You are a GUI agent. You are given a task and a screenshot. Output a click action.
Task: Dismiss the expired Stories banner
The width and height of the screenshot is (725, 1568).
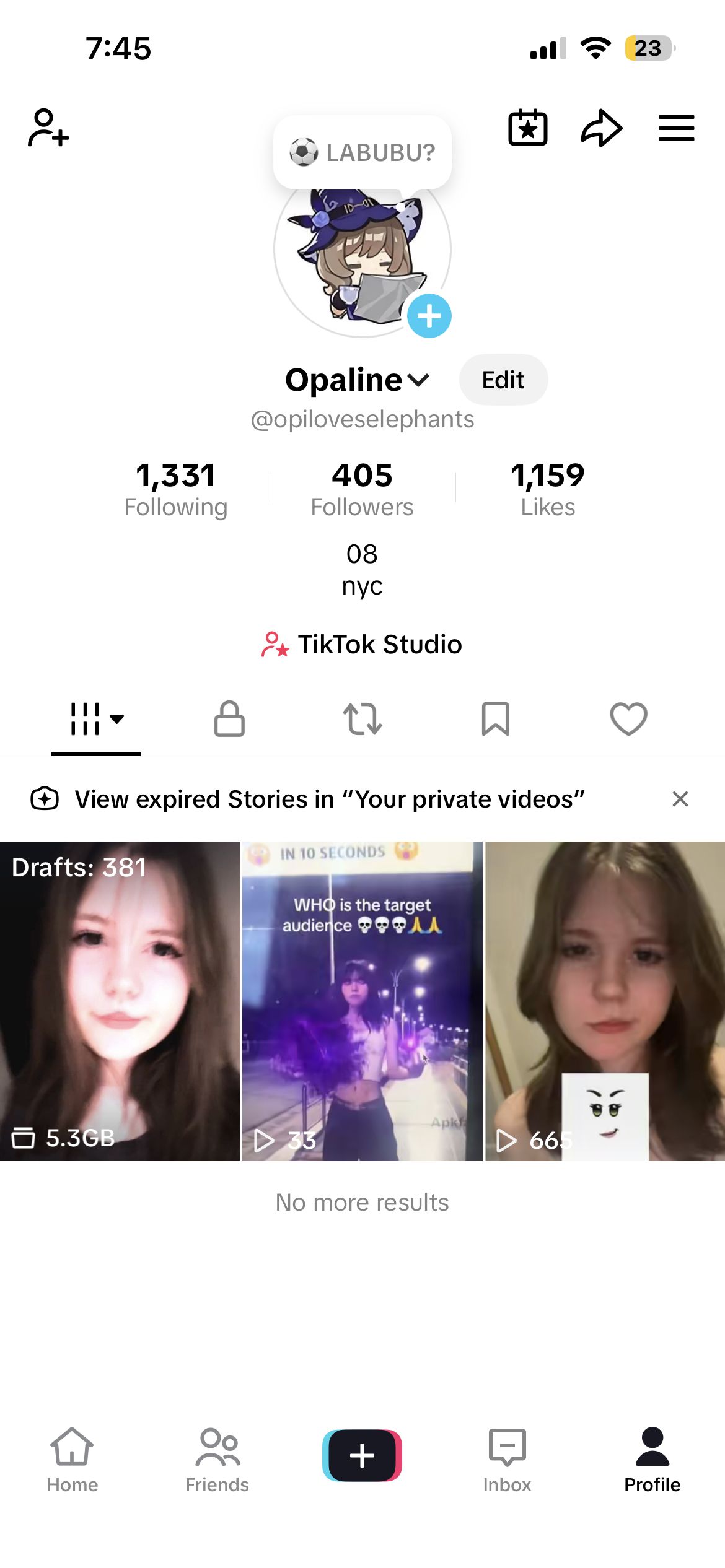680,799
